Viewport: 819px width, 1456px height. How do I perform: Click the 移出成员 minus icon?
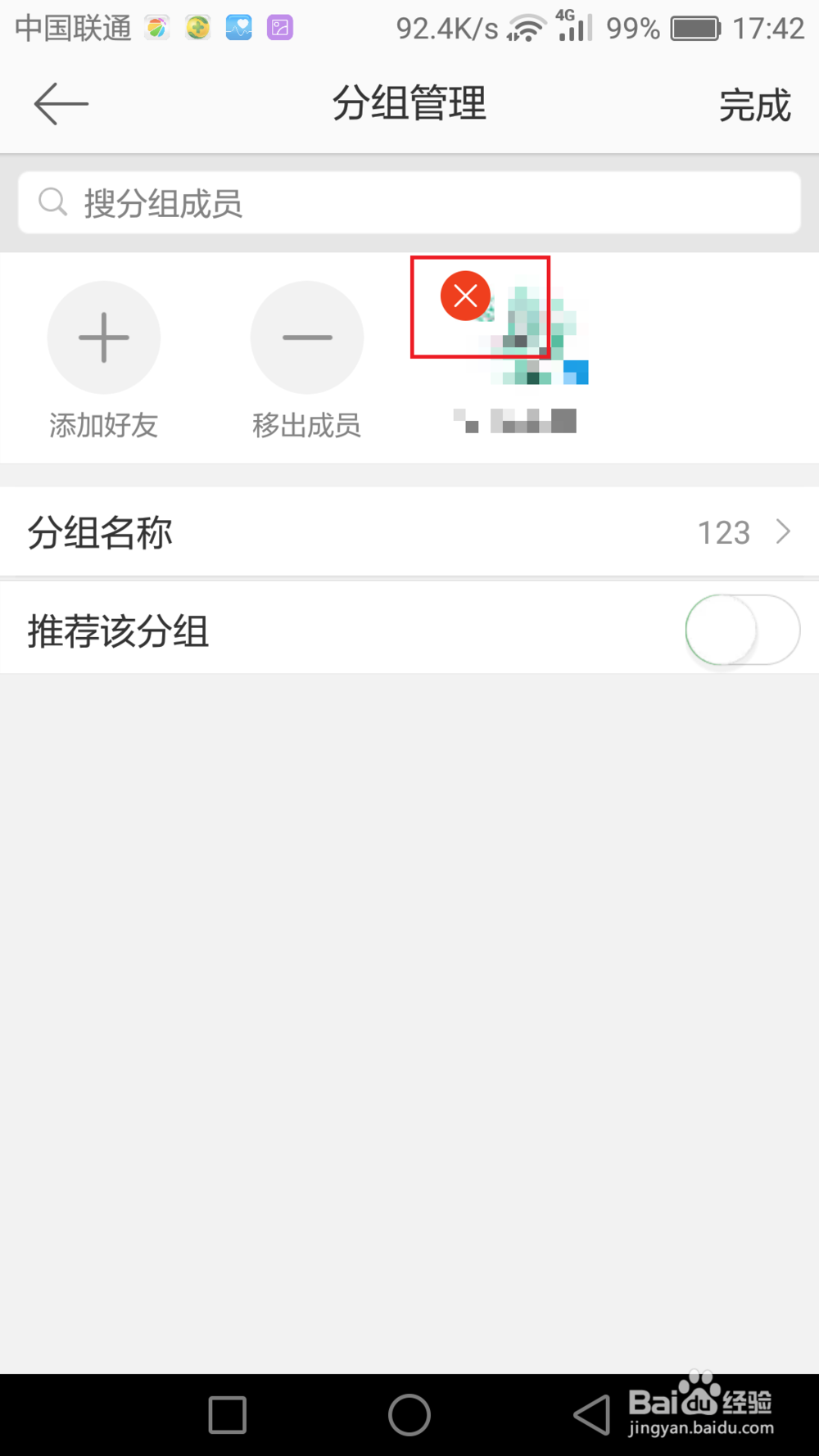(x=306, y=337)
